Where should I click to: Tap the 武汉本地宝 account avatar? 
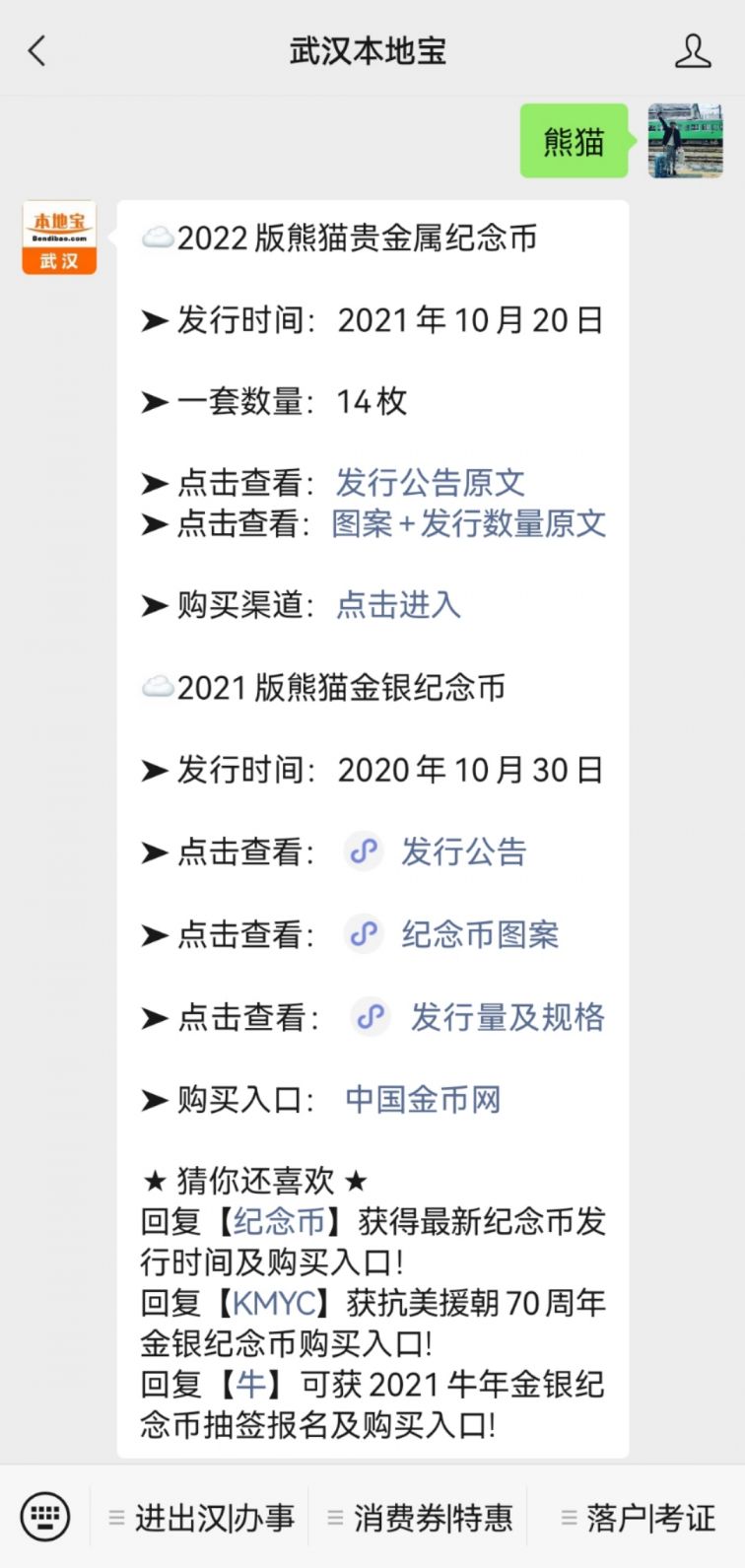(59, 238)
